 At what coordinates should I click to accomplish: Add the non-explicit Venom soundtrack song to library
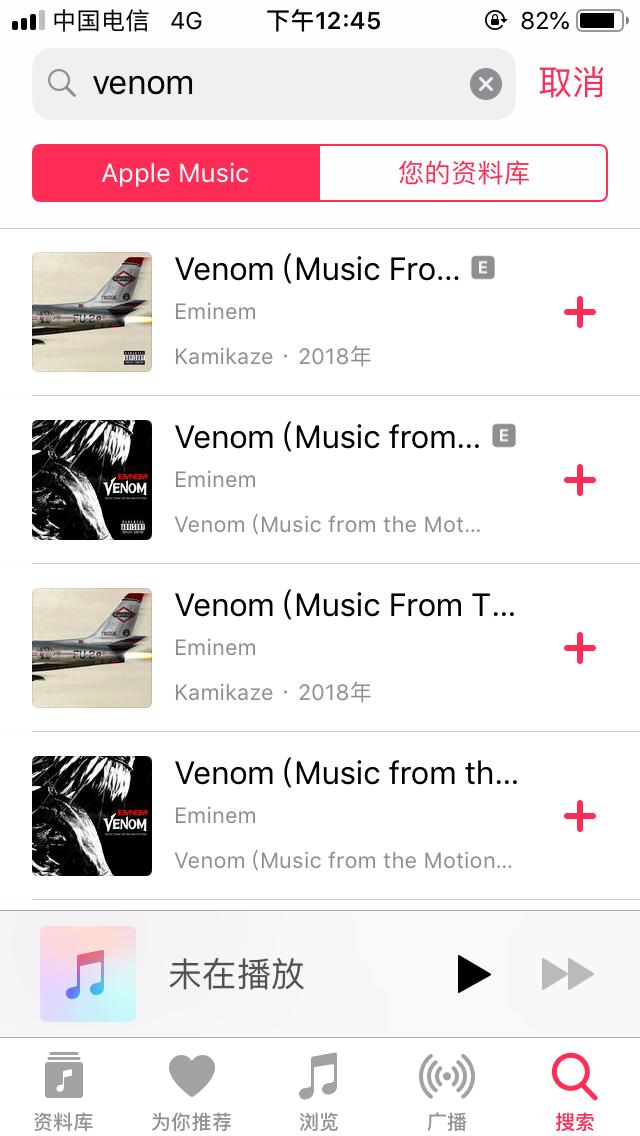[x=580, y=817]
